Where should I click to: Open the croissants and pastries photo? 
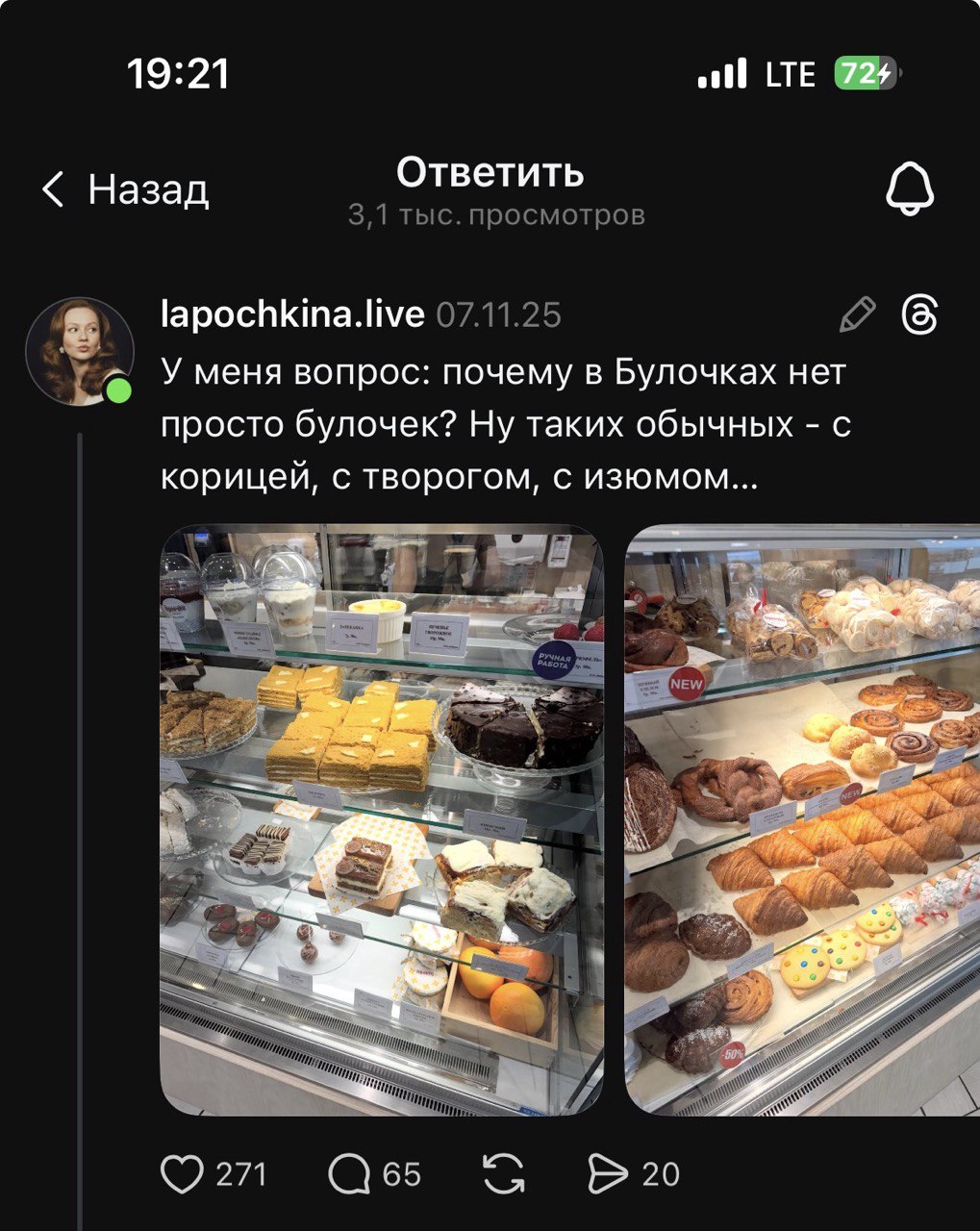(802, 819)
